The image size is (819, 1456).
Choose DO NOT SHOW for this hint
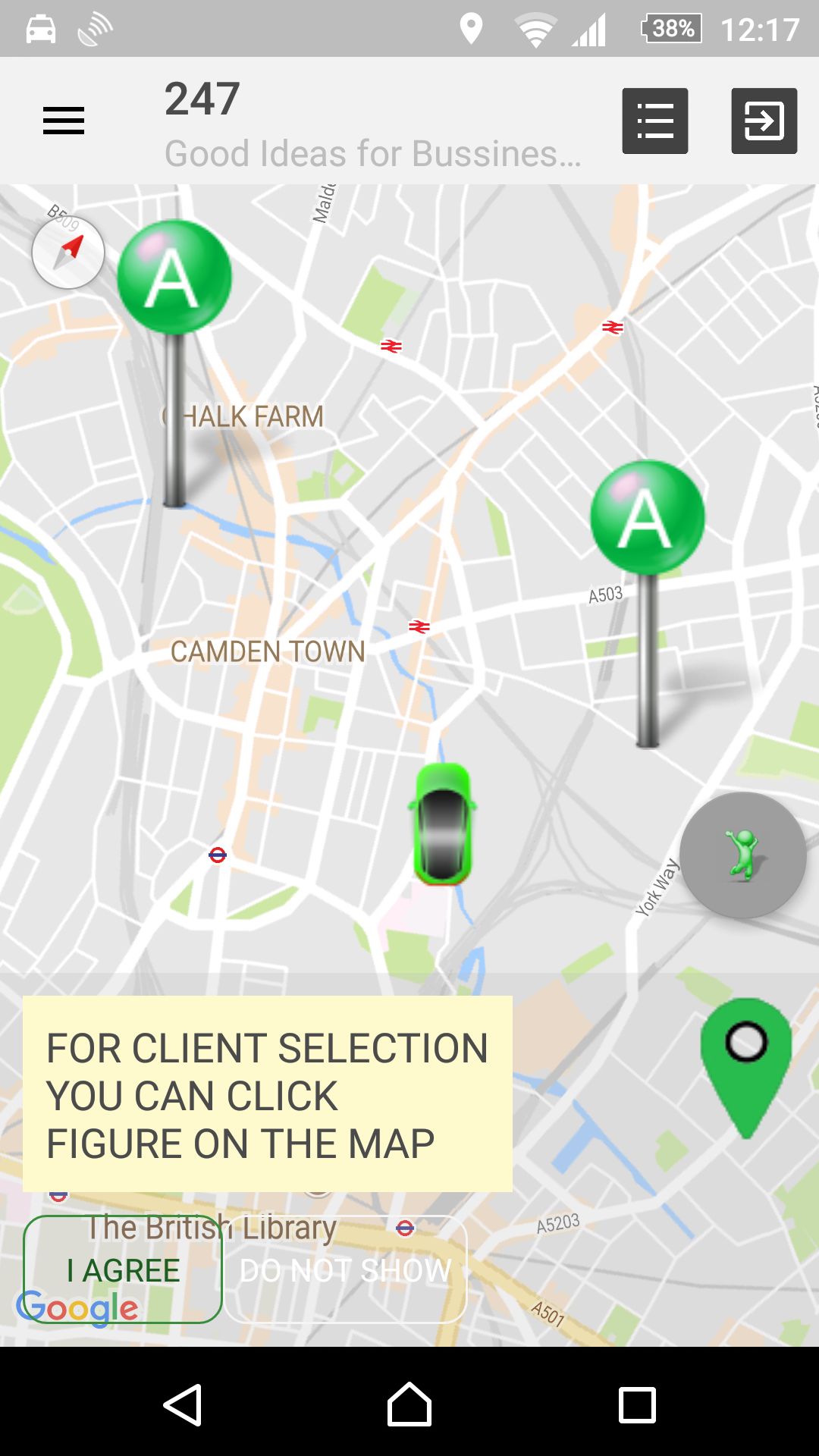346,1269
